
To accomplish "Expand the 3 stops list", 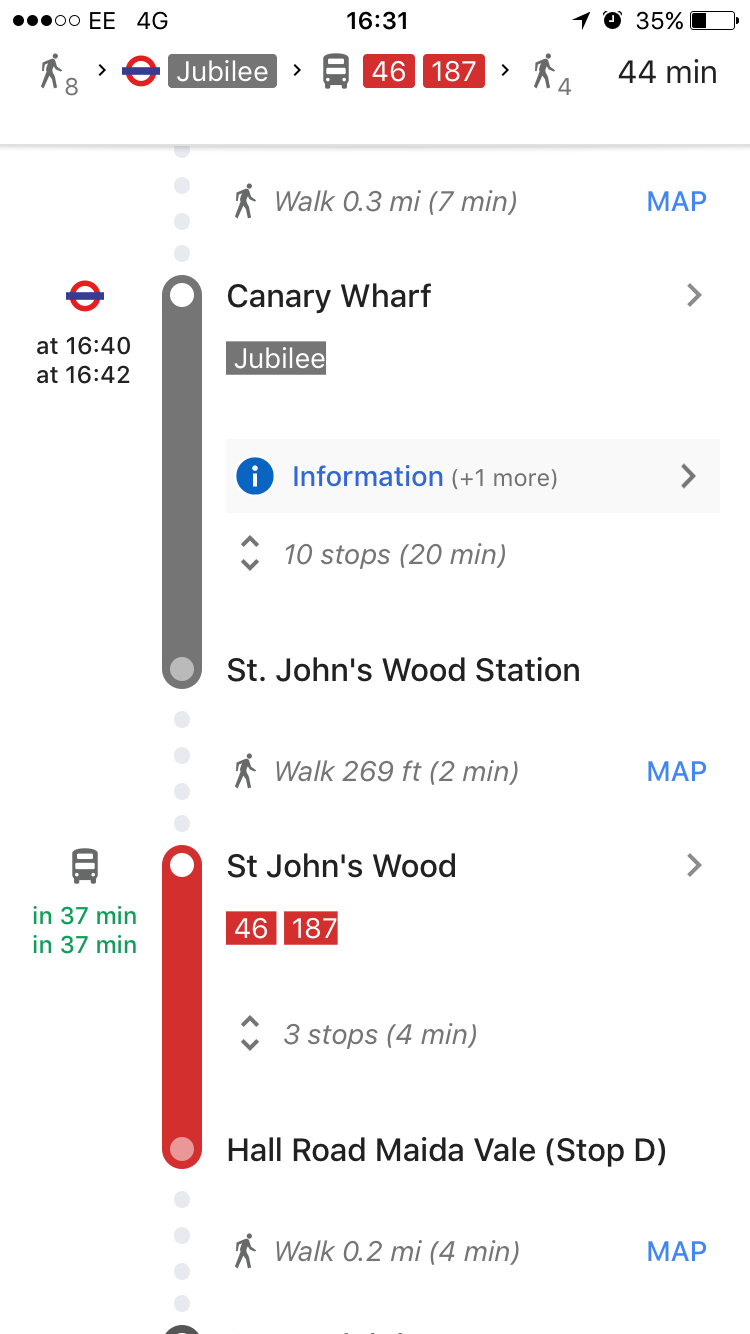I will pyautogui.click(x=358, y=1034).
